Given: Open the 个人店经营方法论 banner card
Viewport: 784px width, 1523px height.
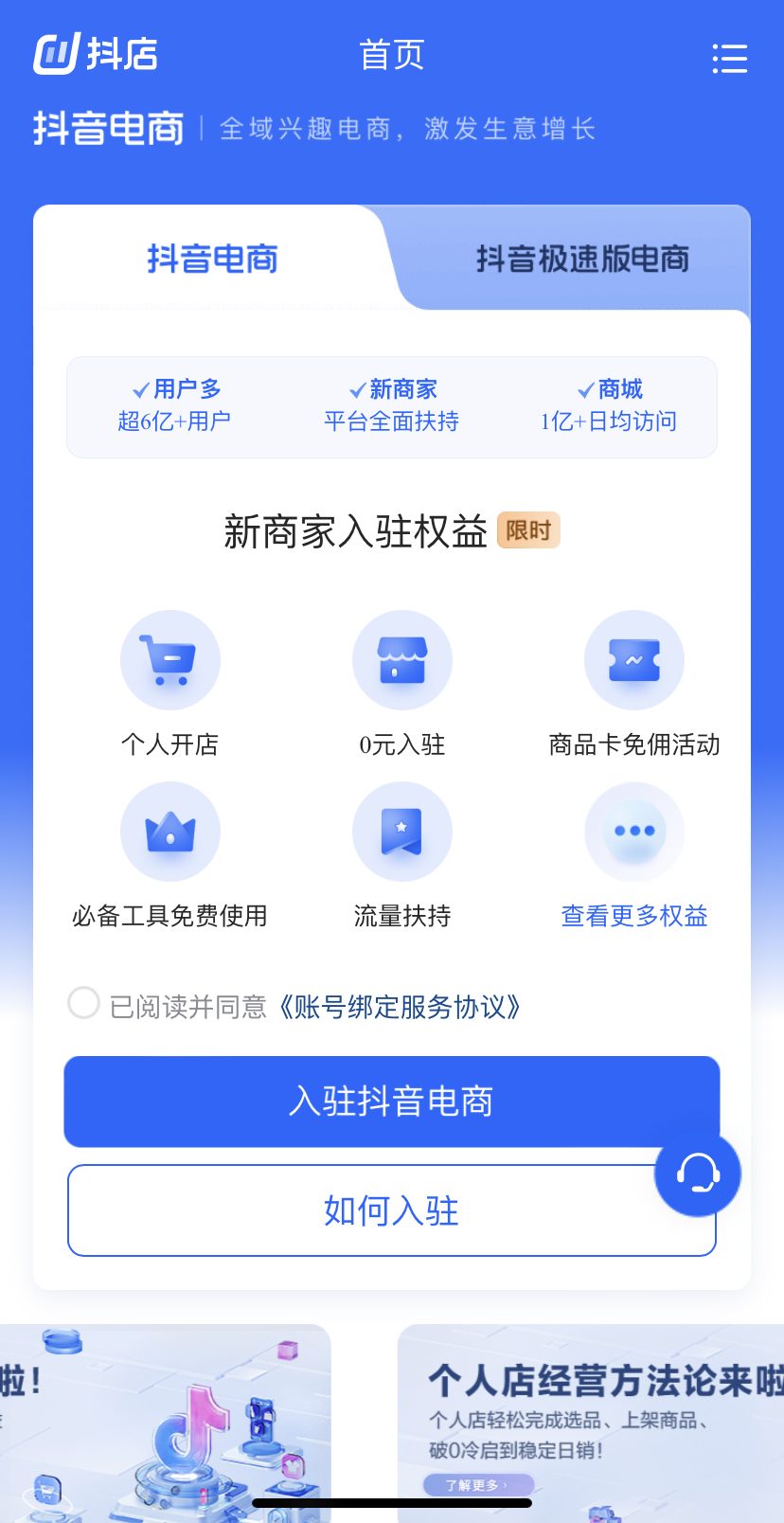Looking at the screenshot, I should [x=591, y=1424].
